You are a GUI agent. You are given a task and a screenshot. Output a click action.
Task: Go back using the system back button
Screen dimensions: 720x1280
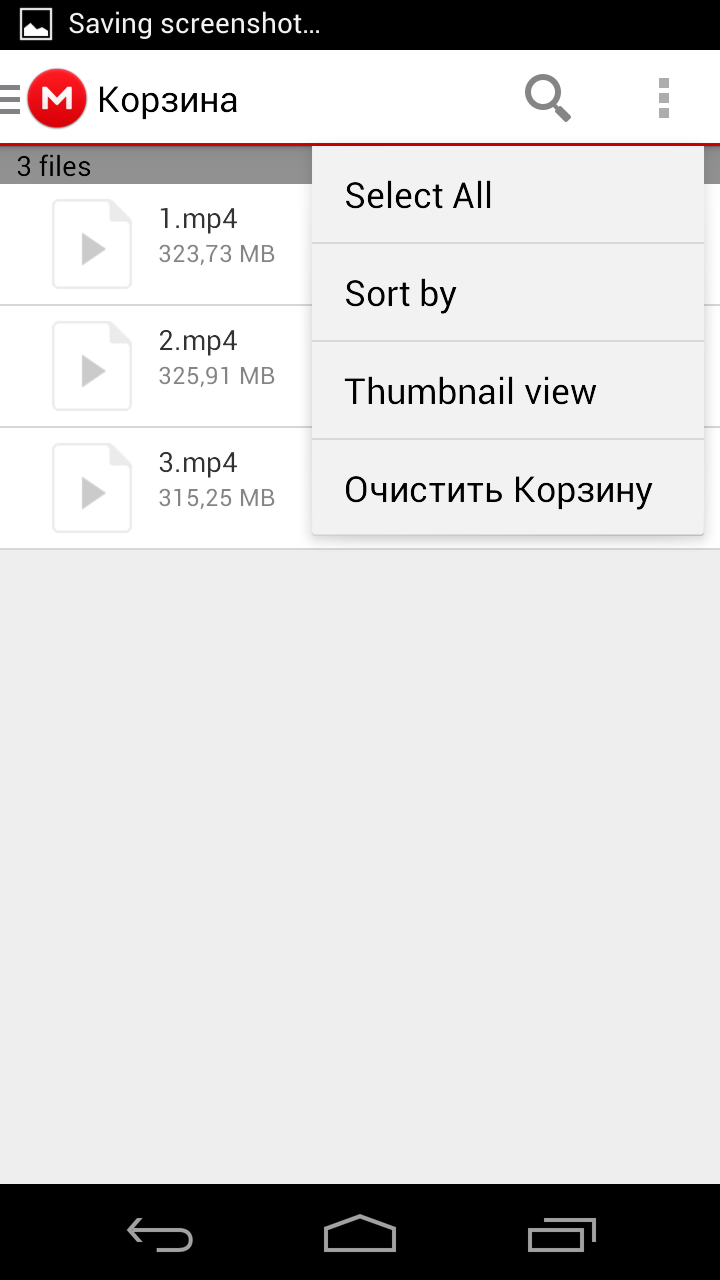point(160,1235)
